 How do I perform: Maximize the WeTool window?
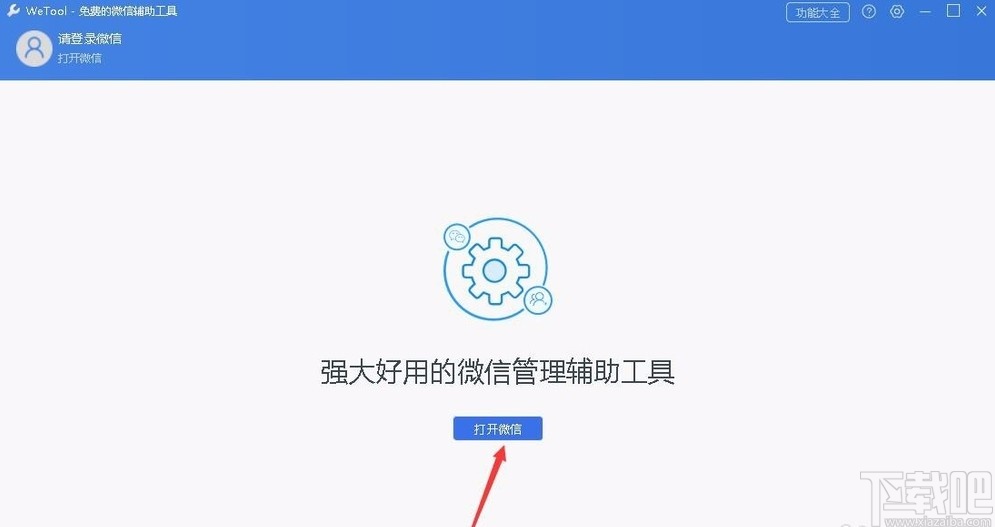(x=953, y=11)
